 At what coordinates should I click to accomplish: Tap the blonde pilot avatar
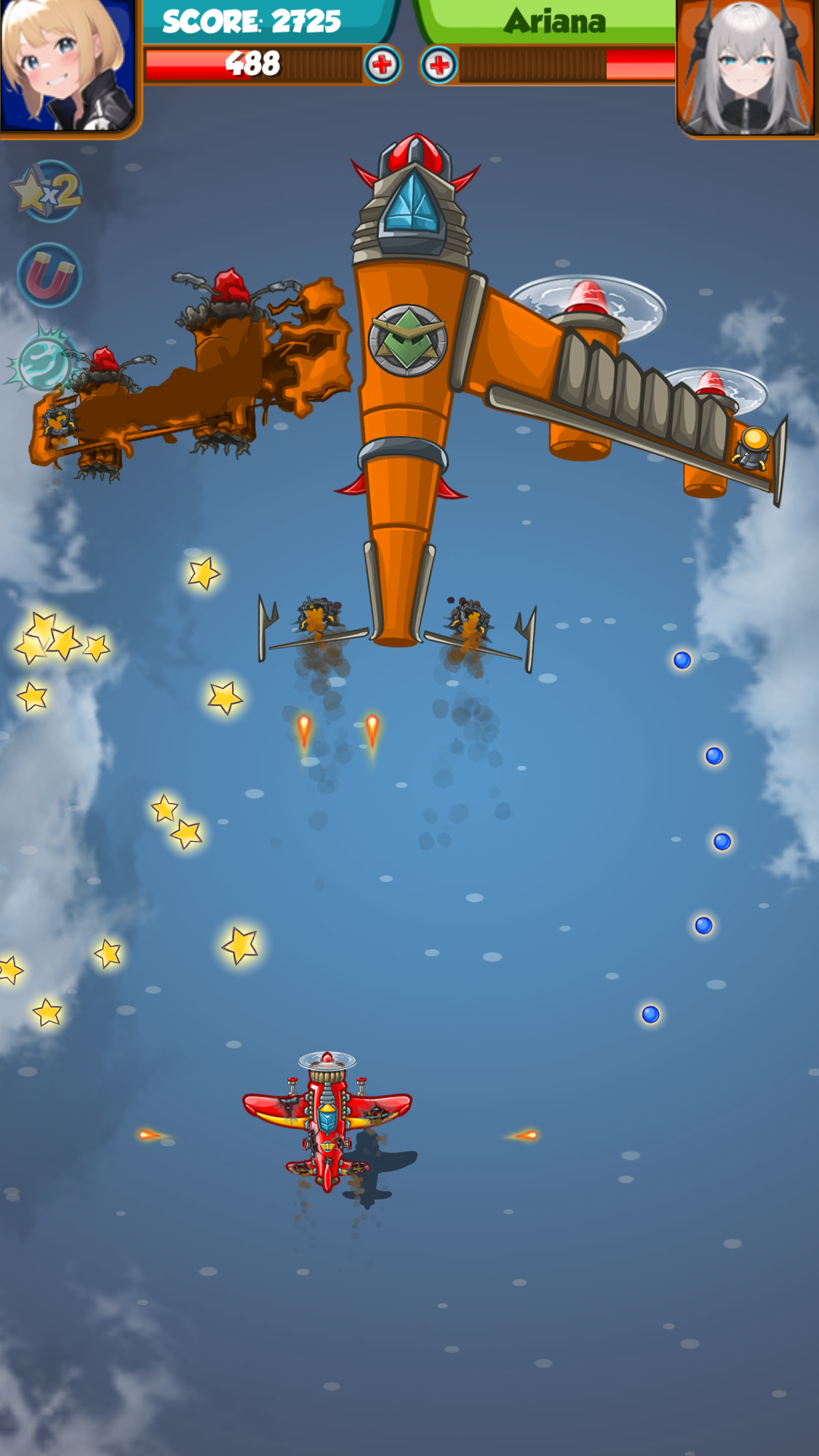pos(67,65)
